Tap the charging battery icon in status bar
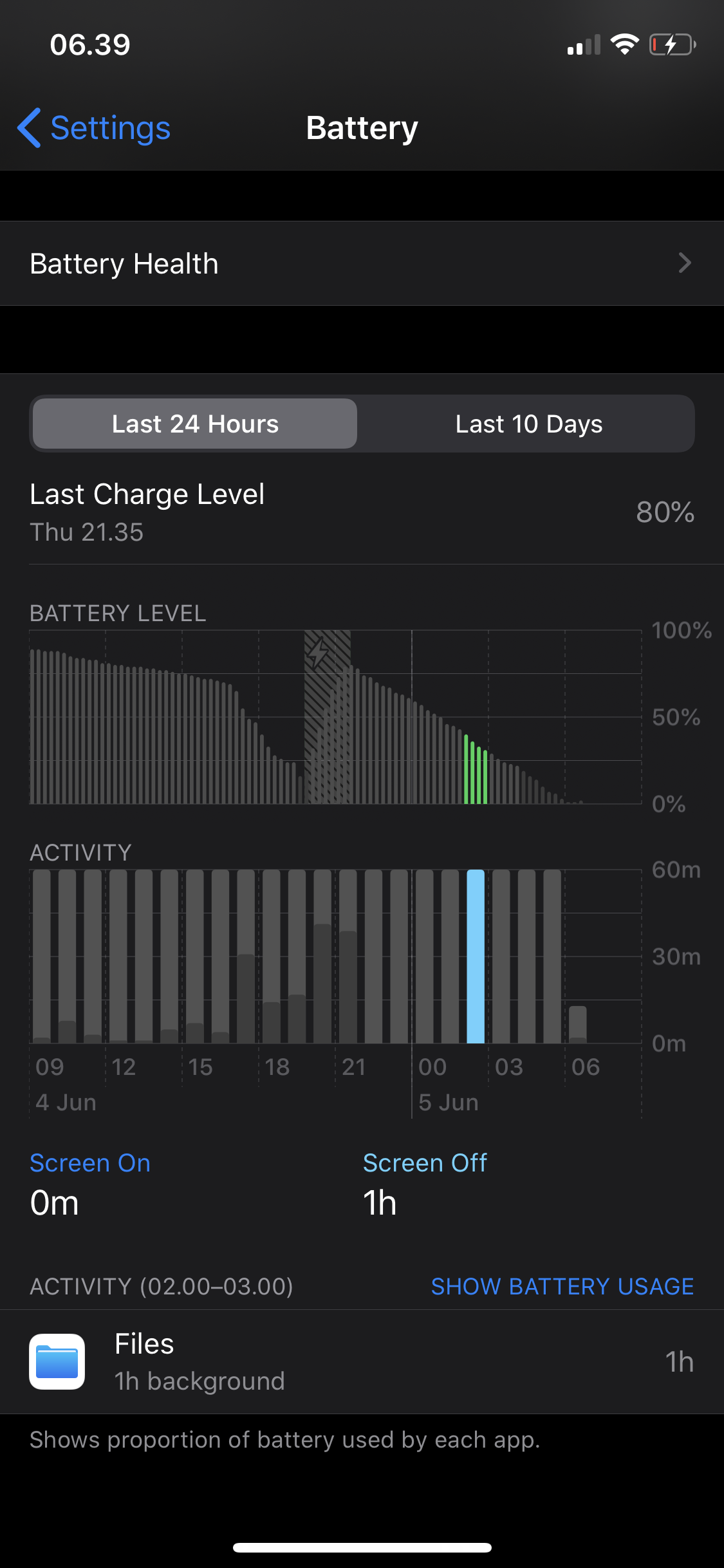The width and height of the screenshot is (724, 1568). coord(672,44)
